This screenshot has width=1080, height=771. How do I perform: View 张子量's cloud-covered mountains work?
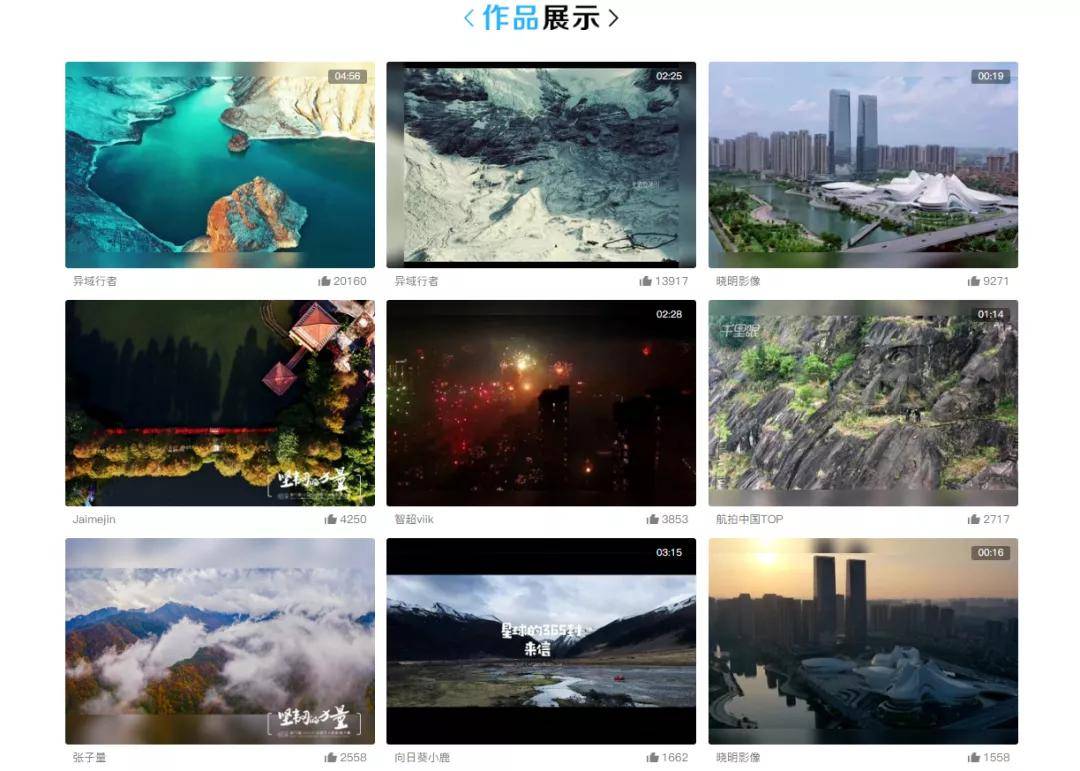(x=220, y=641)
